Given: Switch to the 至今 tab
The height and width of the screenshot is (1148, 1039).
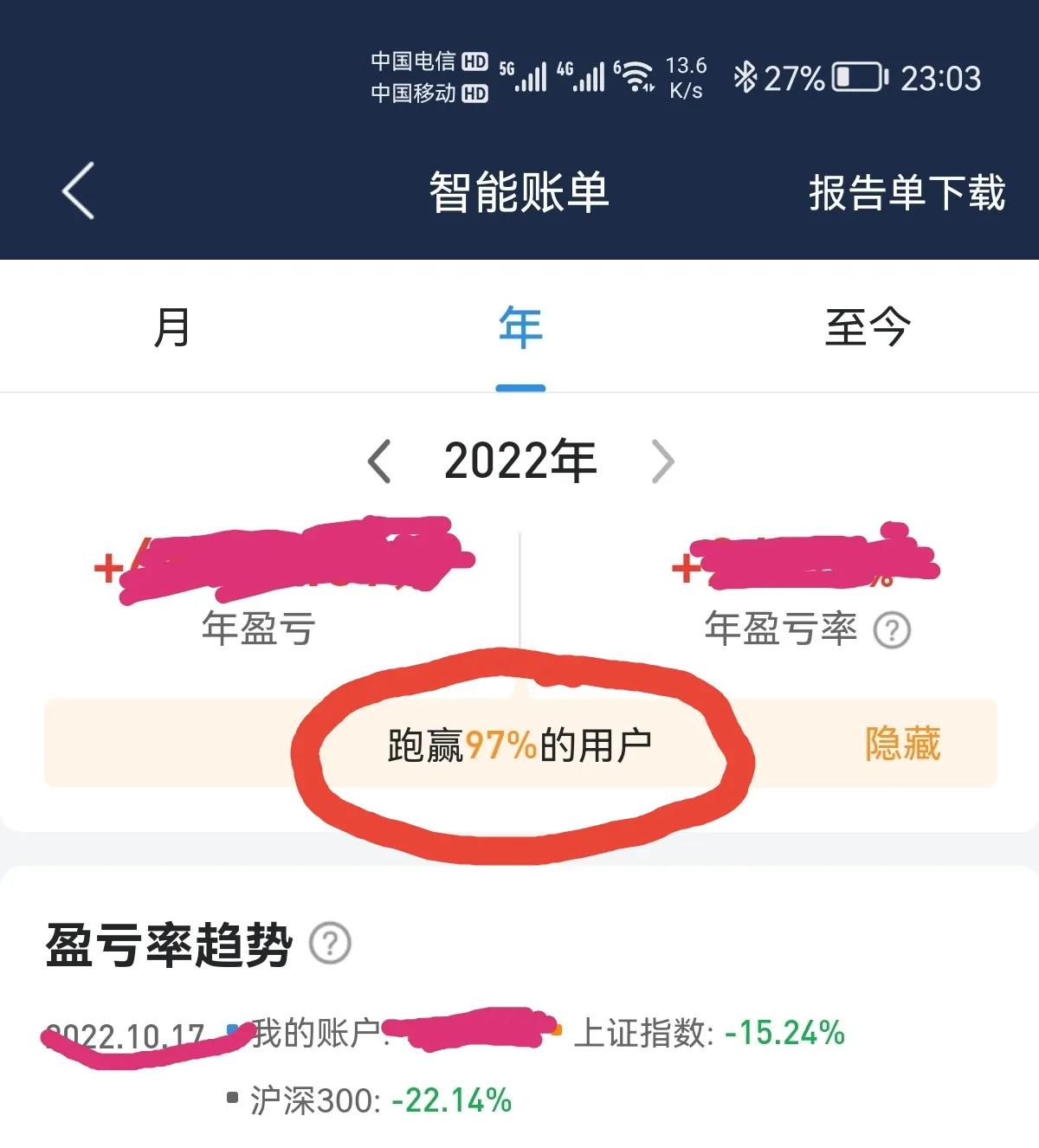Looking at the screenshot, I should tap(867, 326).
